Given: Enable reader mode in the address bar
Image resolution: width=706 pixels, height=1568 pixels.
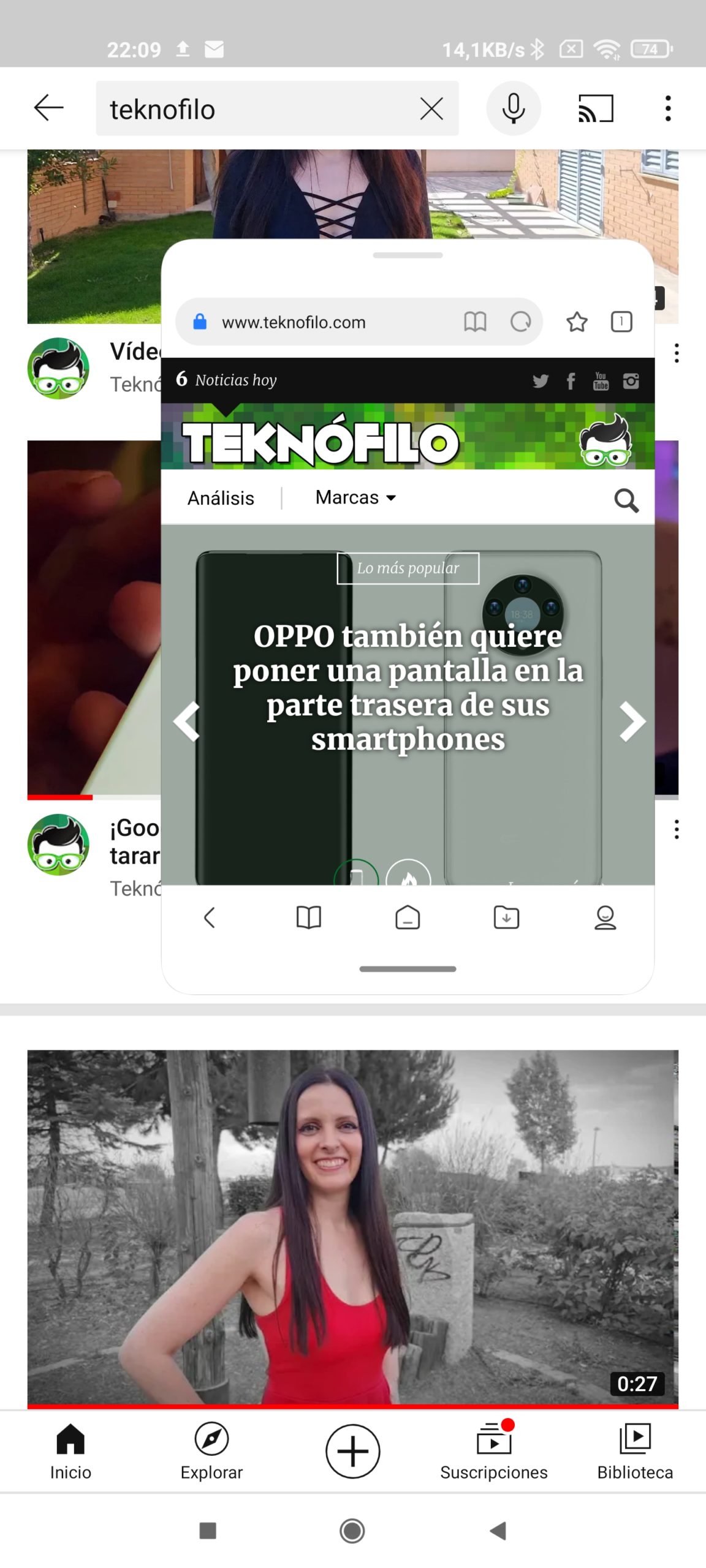Looking at the screenshot, I should 475,322.
